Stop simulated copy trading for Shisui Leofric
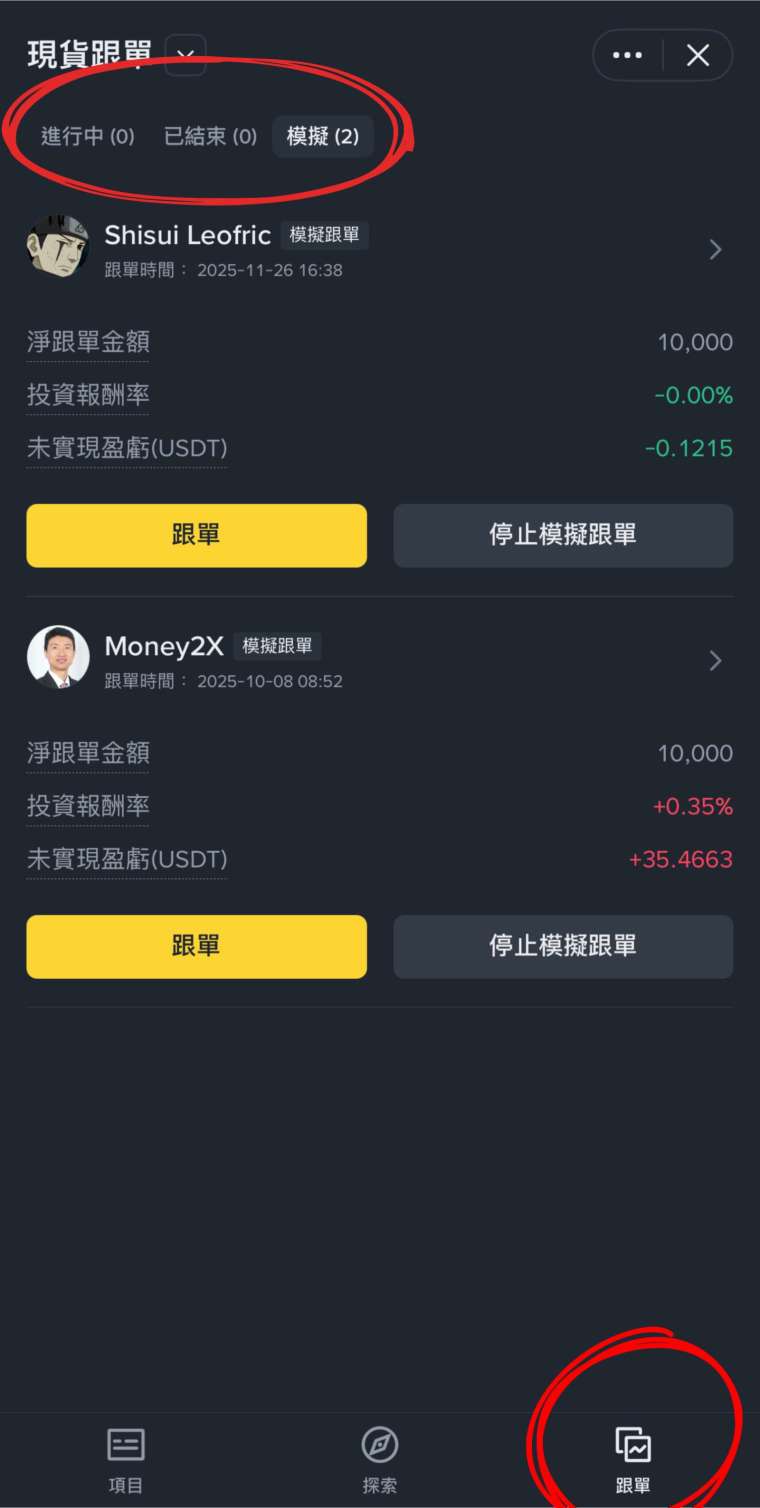This screenshot has width=760, height=1508. (563, 535)
